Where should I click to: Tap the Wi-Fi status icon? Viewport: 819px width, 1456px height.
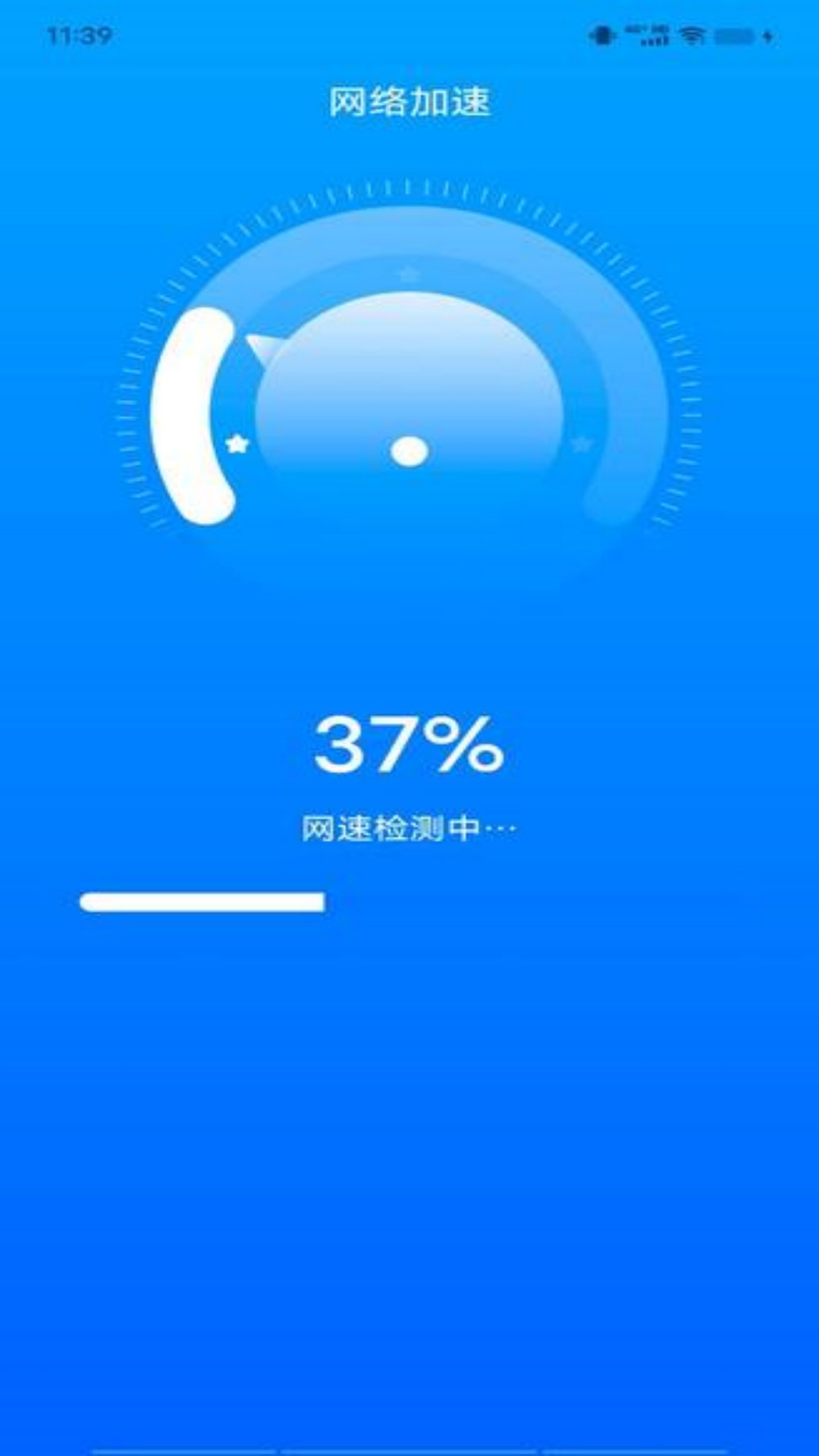691,33
